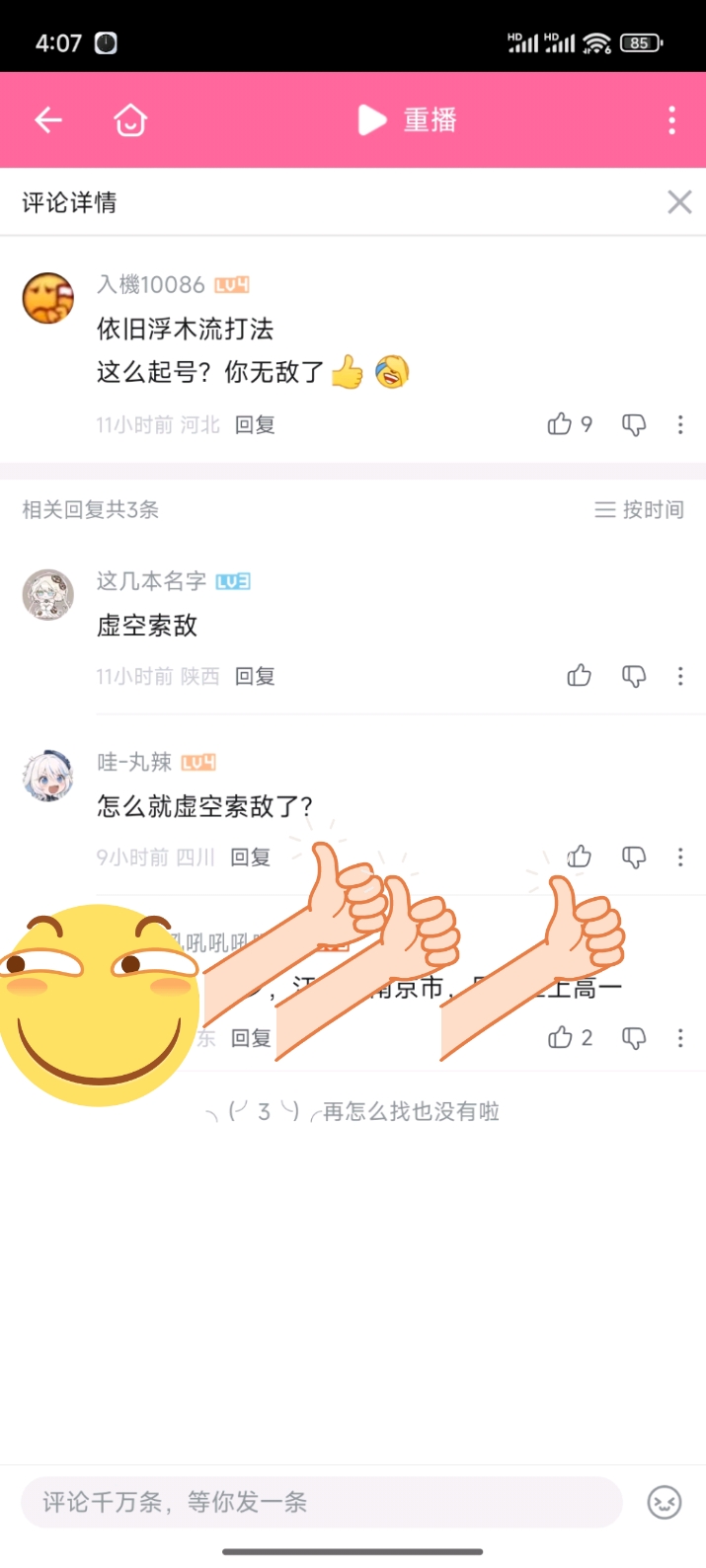Open 哇-丸辣's profile avatar
Screen dimensions: 706x1568
[x=48, y=775]
